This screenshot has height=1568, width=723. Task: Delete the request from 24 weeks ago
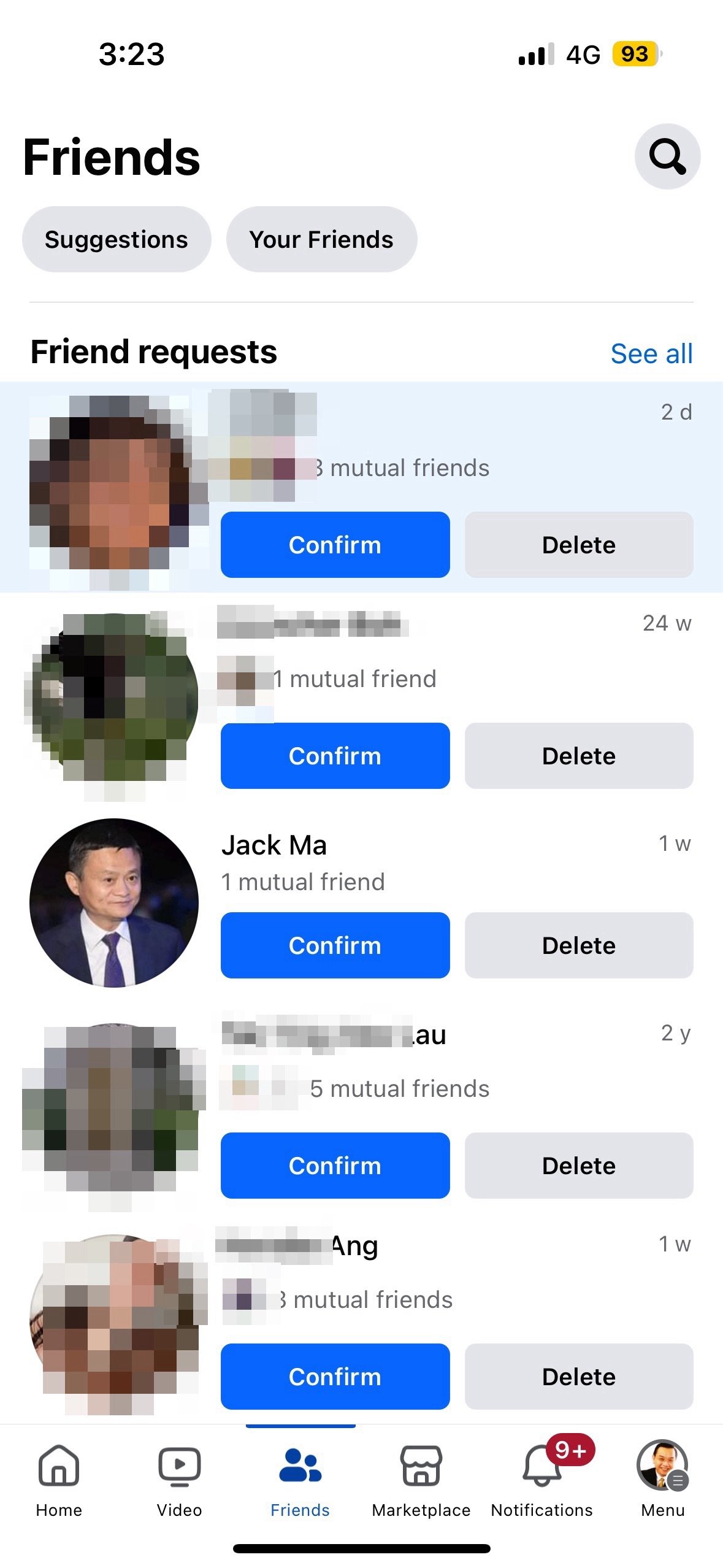(x=578, y=756)
